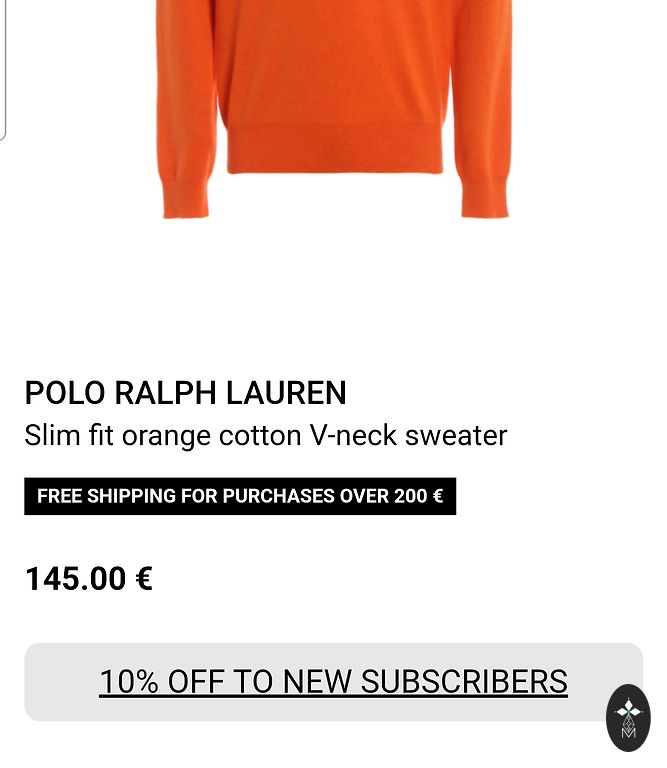
Task: View the orange sweater product photo
Action: [x=334, y=100]
